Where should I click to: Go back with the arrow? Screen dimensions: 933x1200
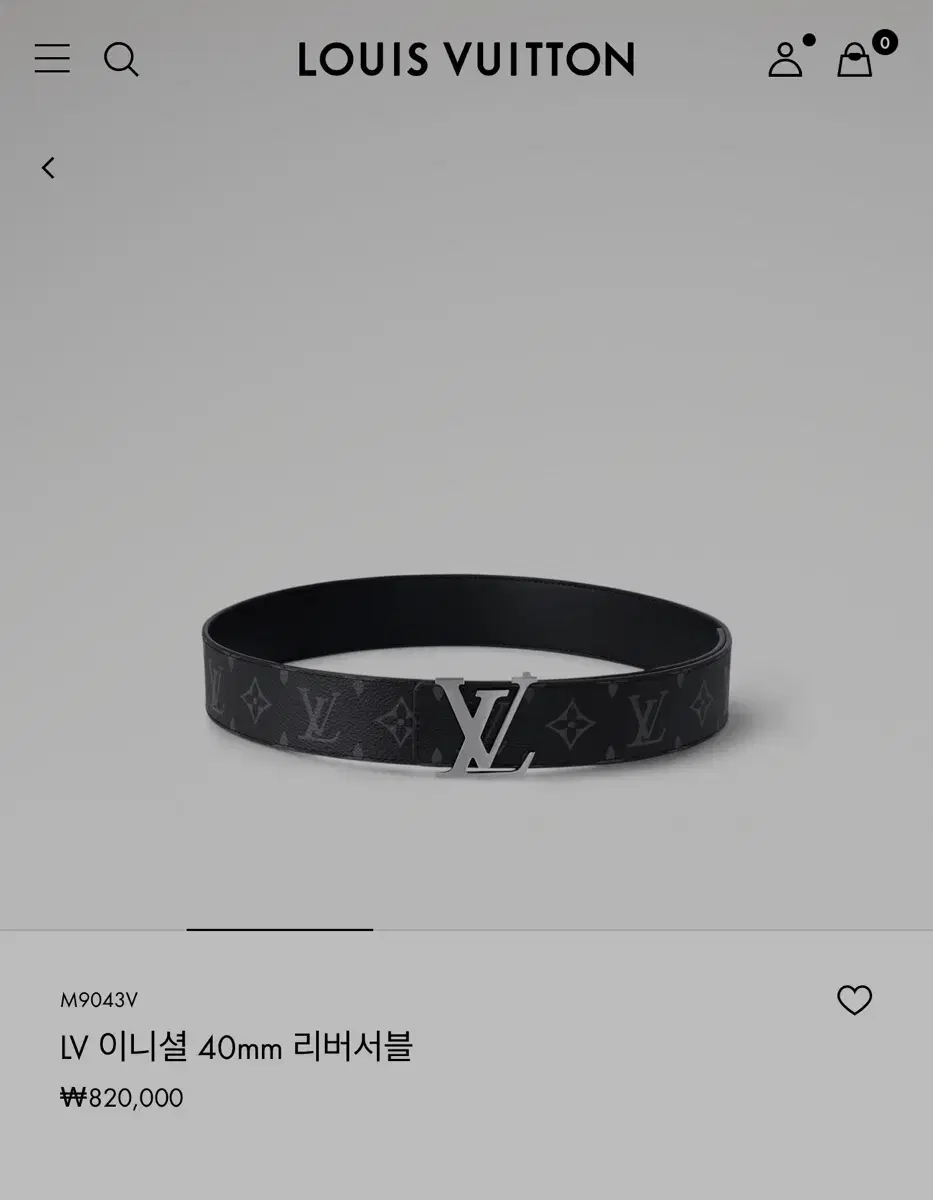point(48,168)
